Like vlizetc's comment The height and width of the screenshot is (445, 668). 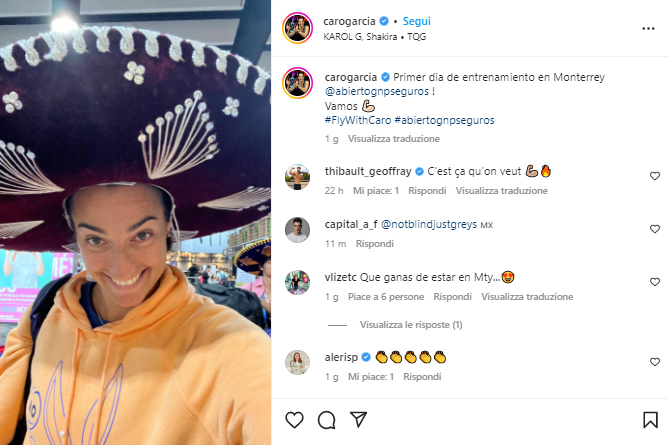(654, 283)
